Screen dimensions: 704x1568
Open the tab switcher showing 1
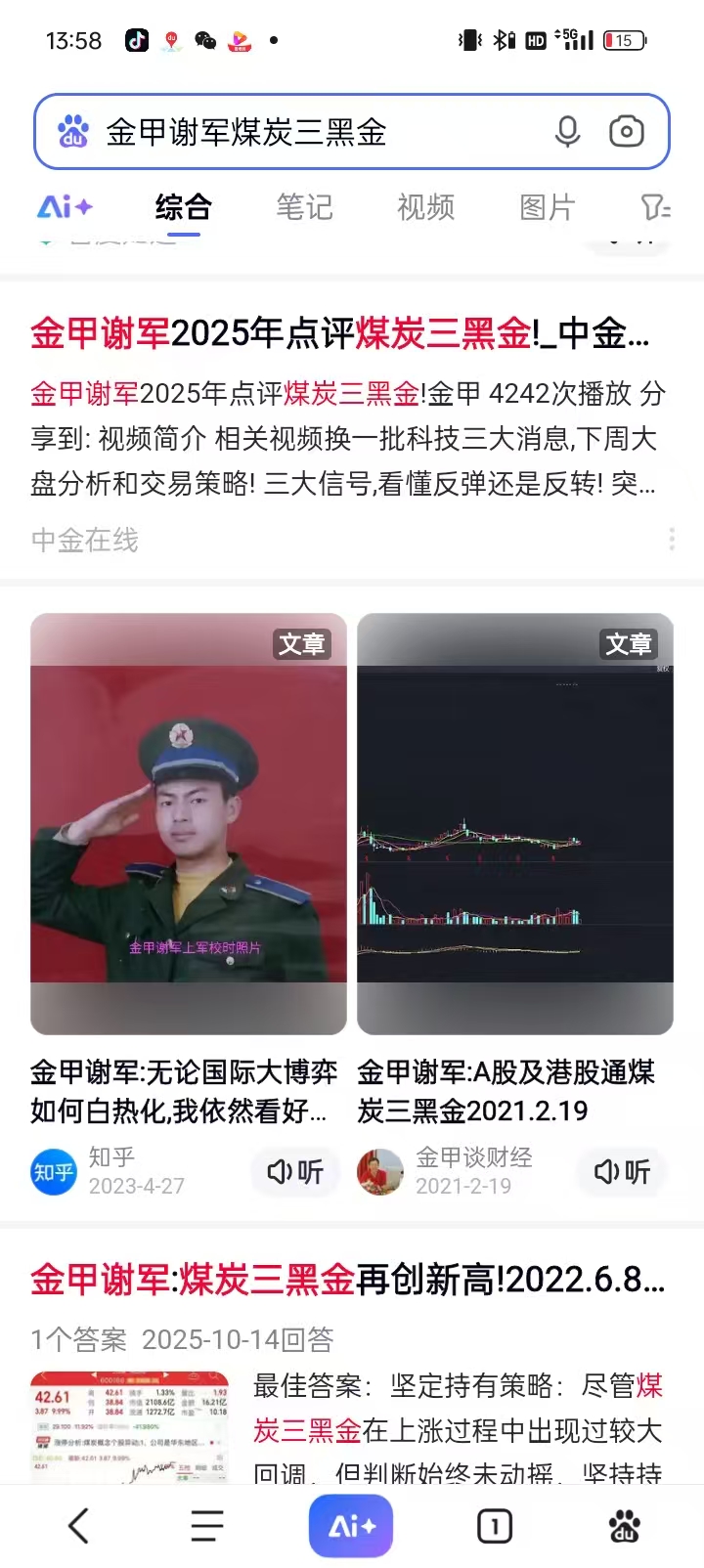[x=495, y=1525]
